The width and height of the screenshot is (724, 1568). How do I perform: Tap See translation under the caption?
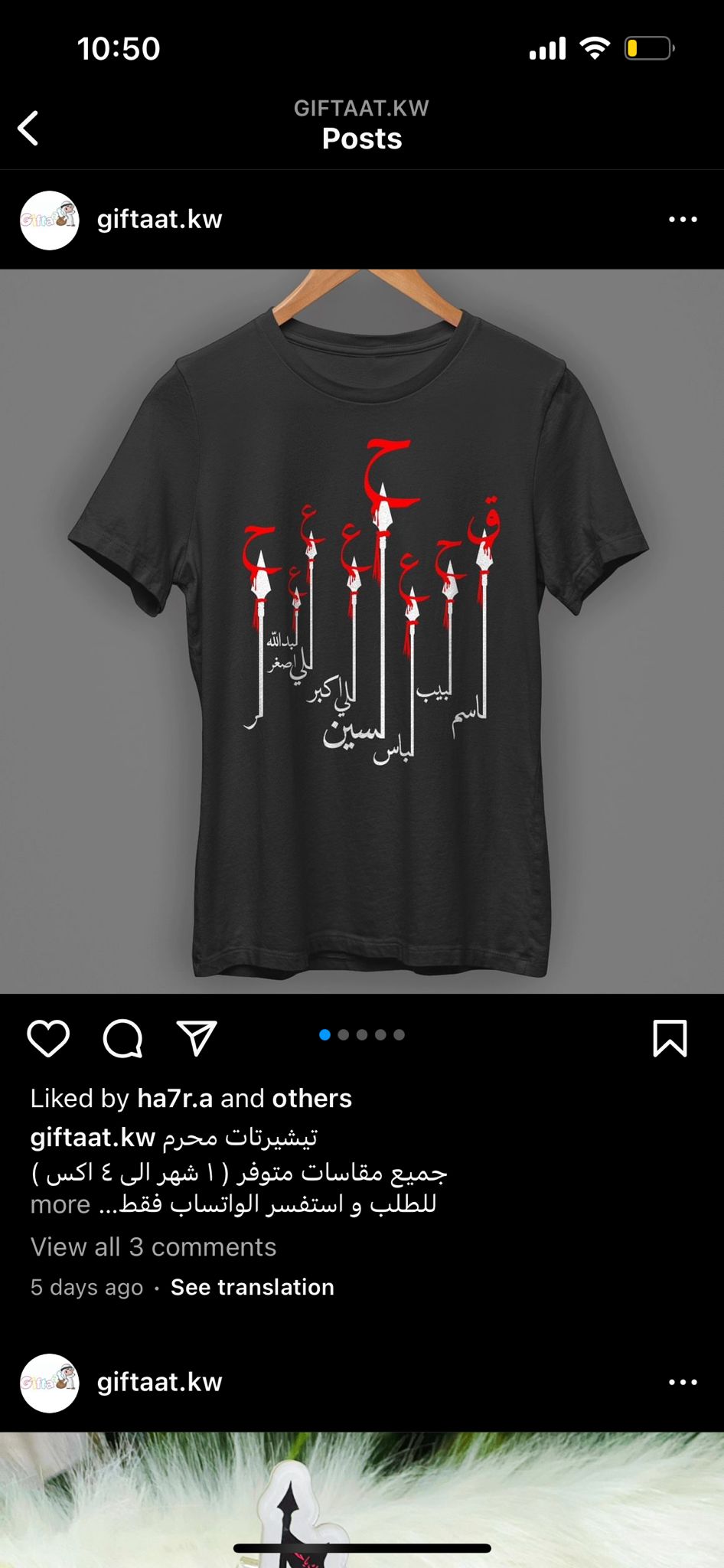coord(253,1287)
